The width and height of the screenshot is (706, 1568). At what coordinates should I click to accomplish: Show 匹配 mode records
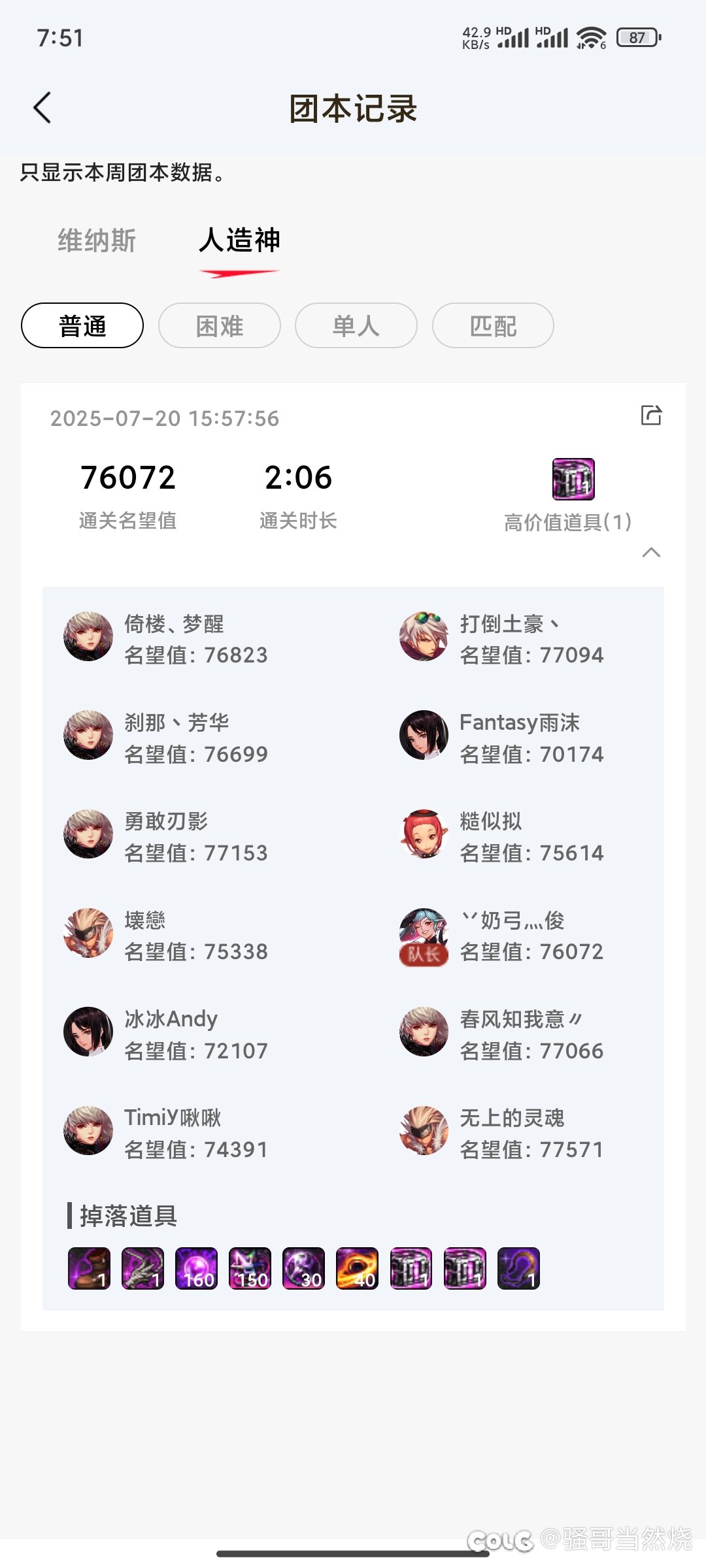point(493,325)
